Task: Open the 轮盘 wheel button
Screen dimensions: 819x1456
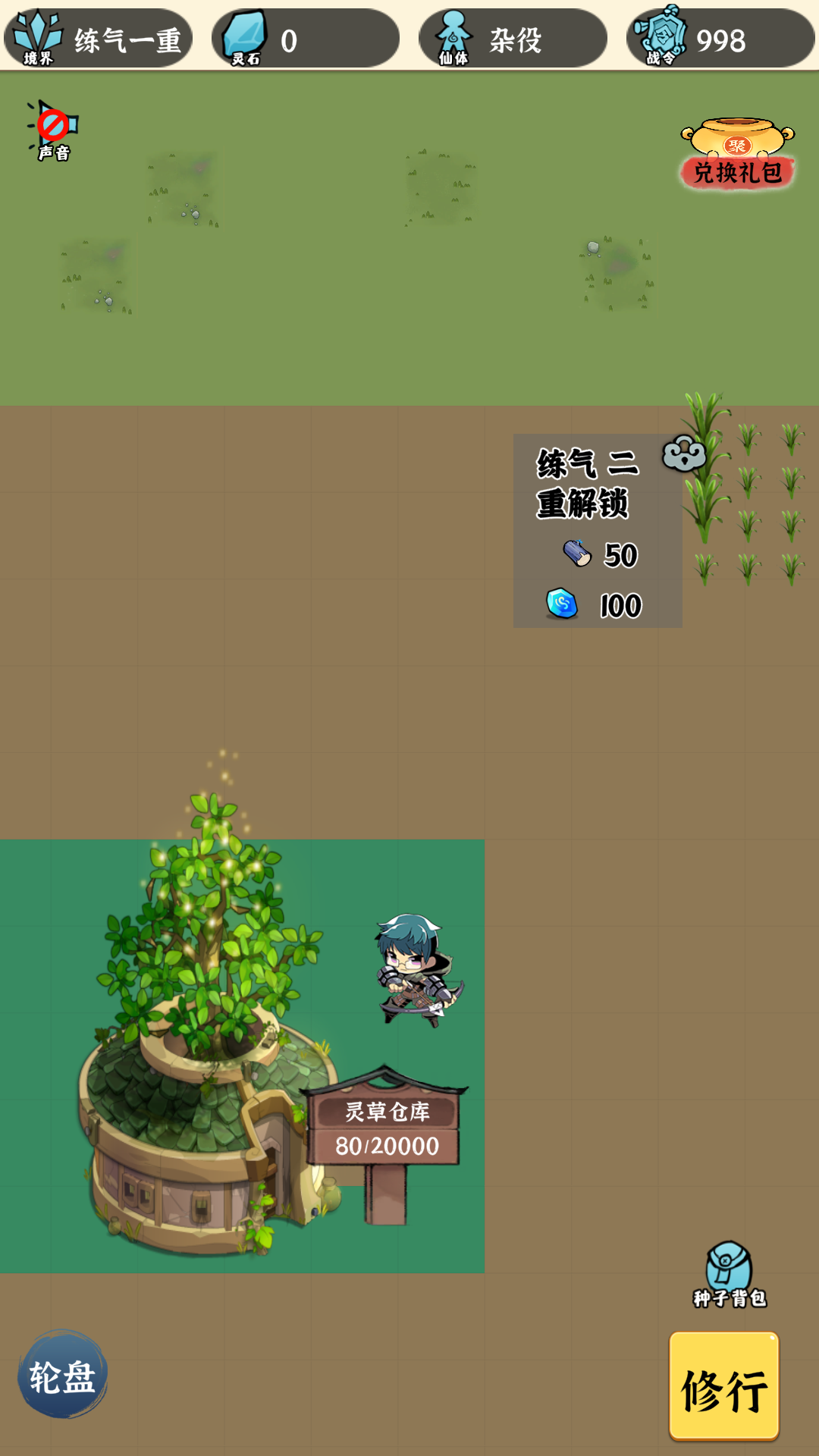Action: point(63,1374)
